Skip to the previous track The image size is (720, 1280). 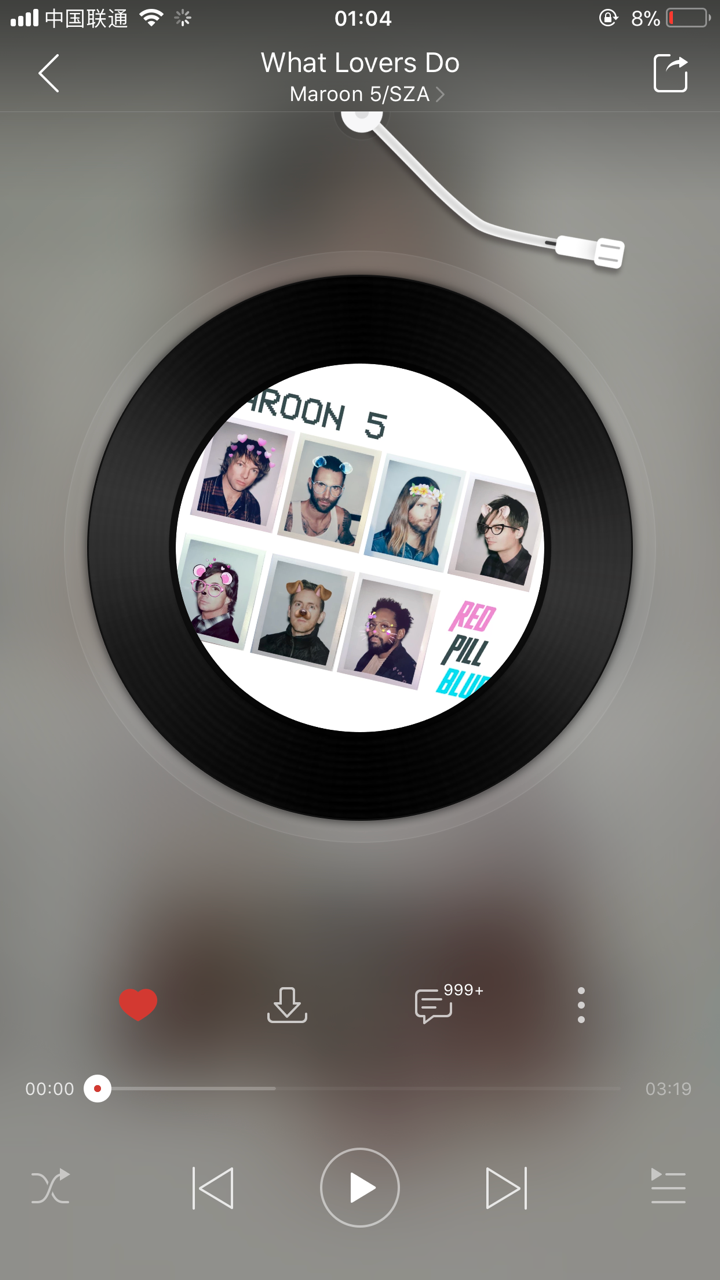[x=213, y=1188]
